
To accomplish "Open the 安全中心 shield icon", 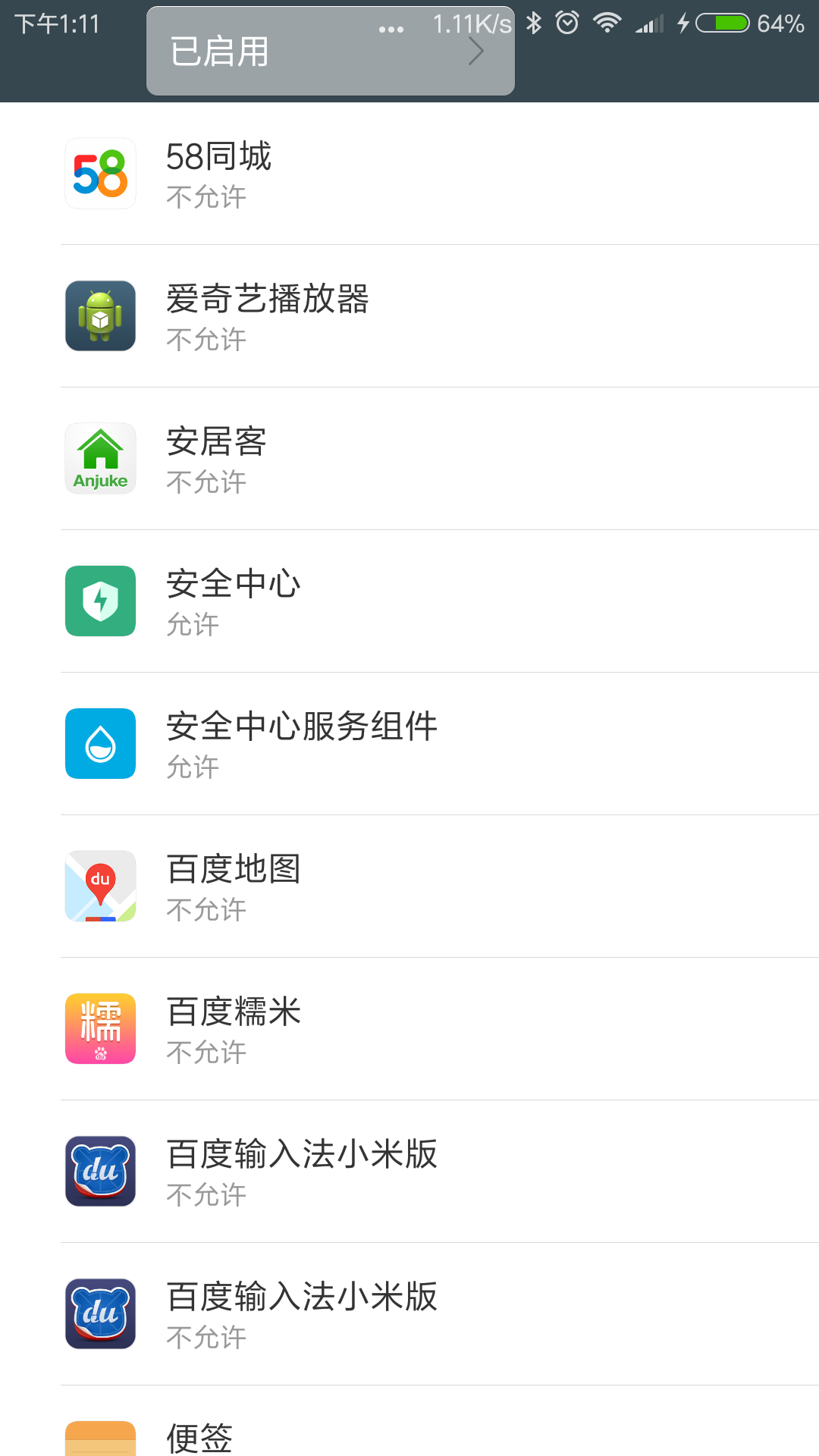I will 100,600.
